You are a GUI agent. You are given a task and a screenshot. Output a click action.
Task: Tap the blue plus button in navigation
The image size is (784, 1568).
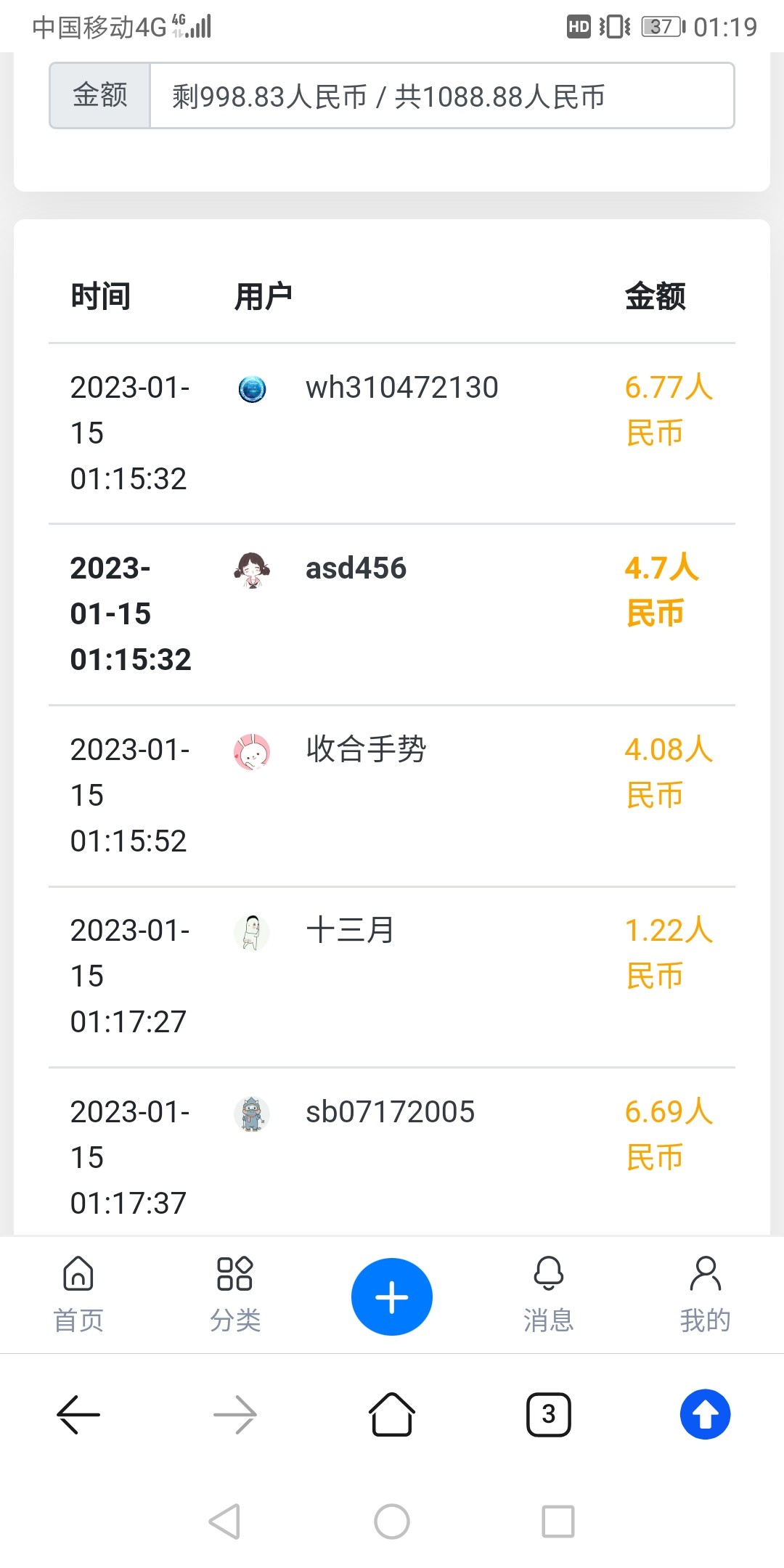tap(391, 1296)
